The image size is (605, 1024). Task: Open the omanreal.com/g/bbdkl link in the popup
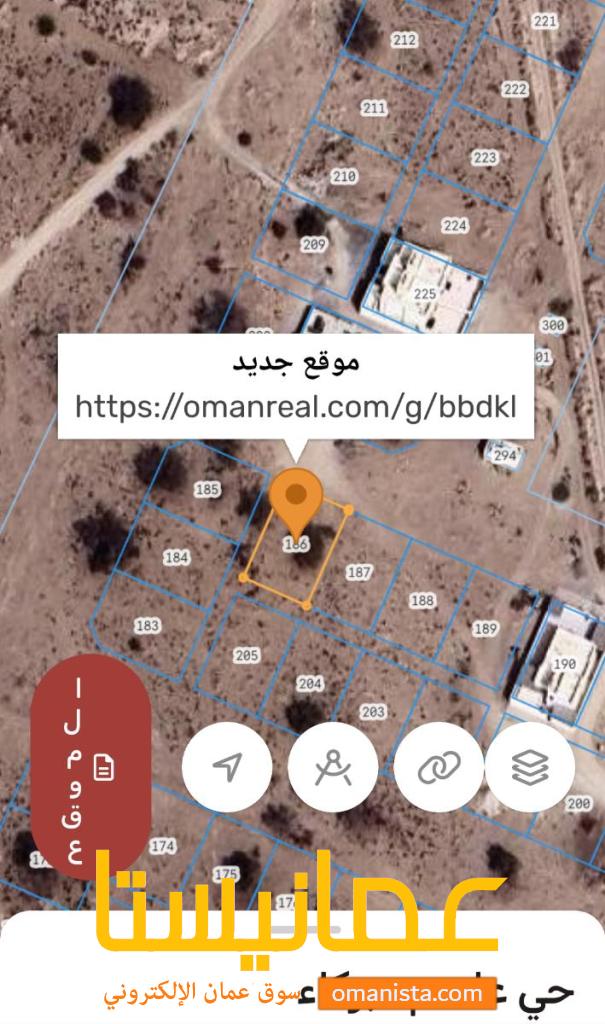click(297, 406)
